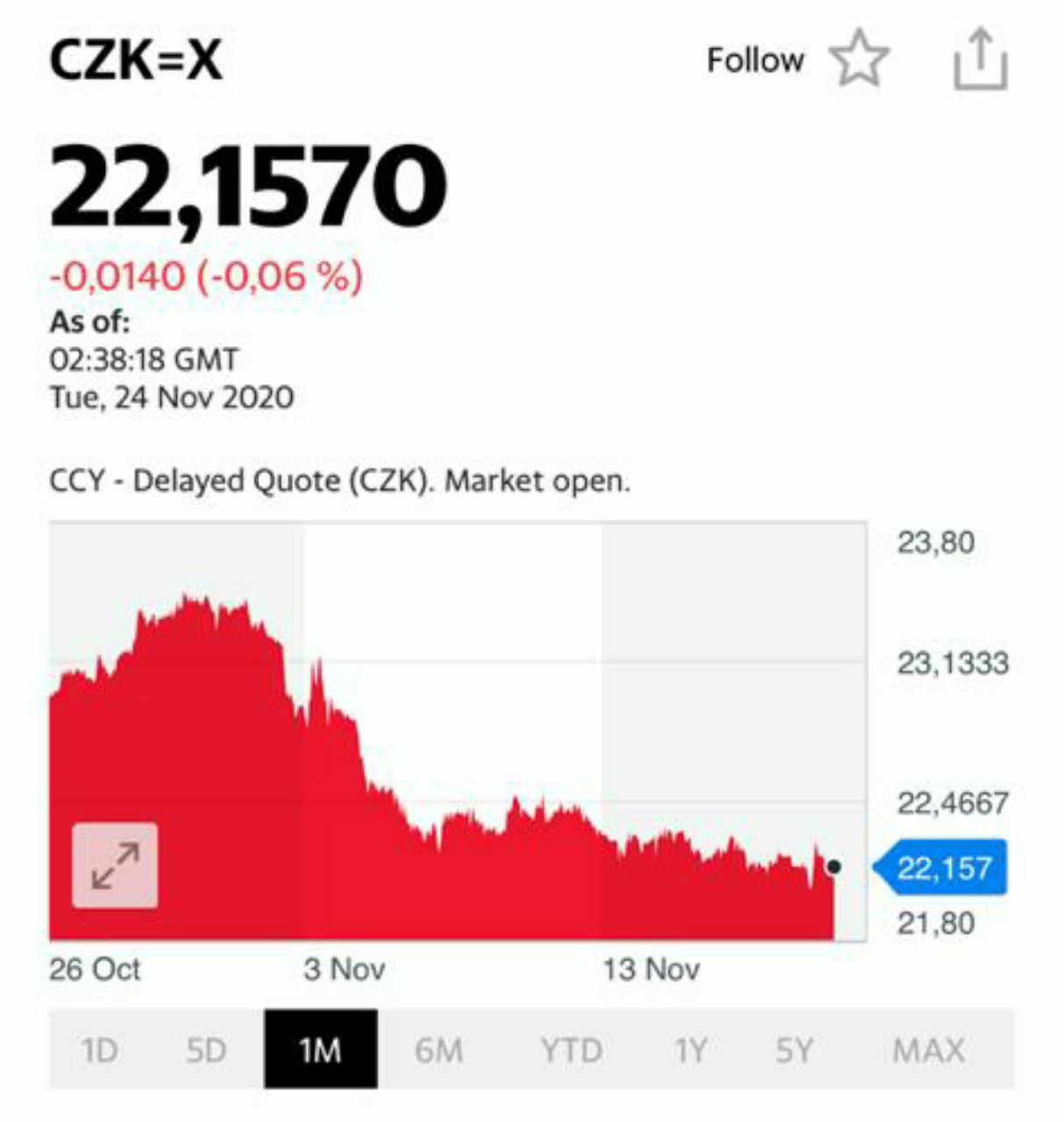Change chart range to 1Y

691,1049
